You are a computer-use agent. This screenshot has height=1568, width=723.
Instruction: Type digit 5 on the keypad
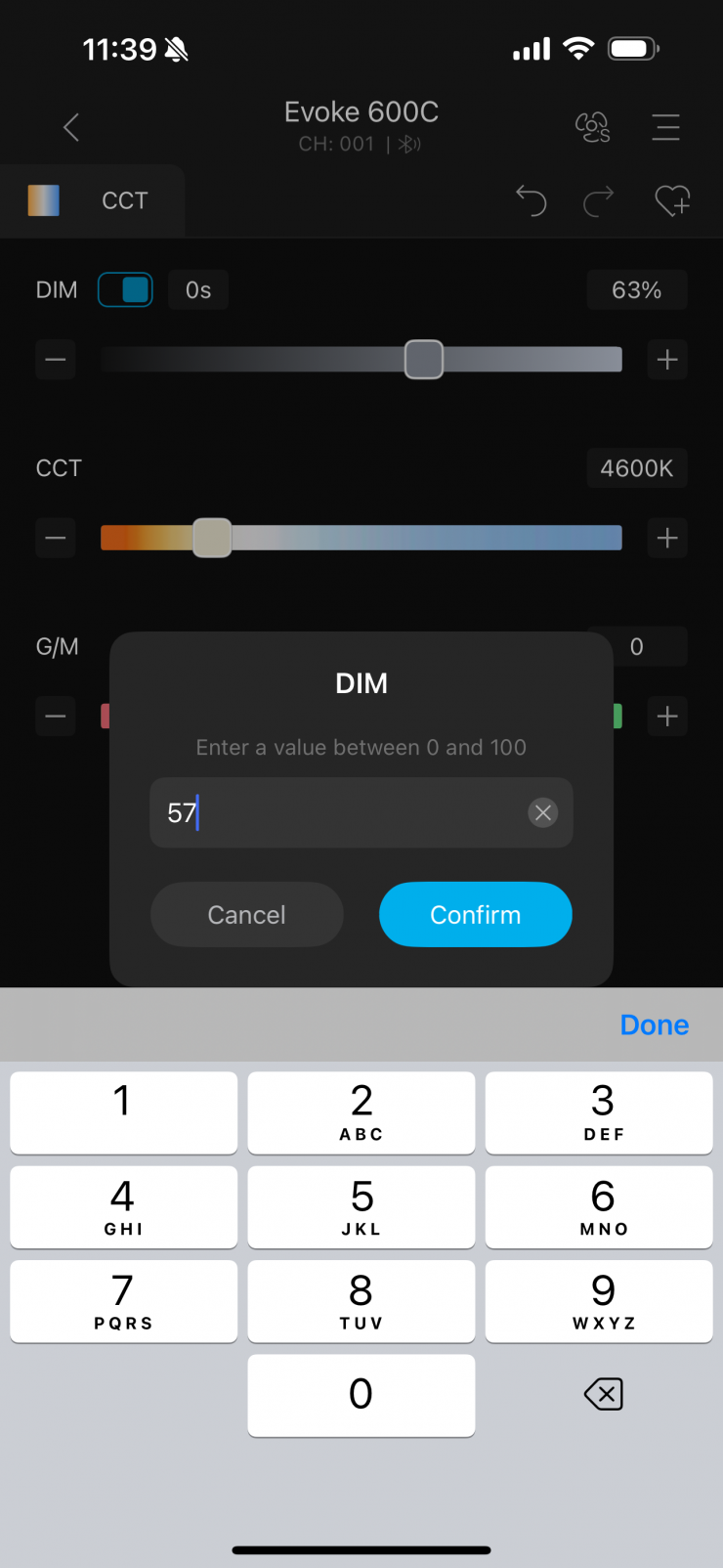coord(361,1206)
